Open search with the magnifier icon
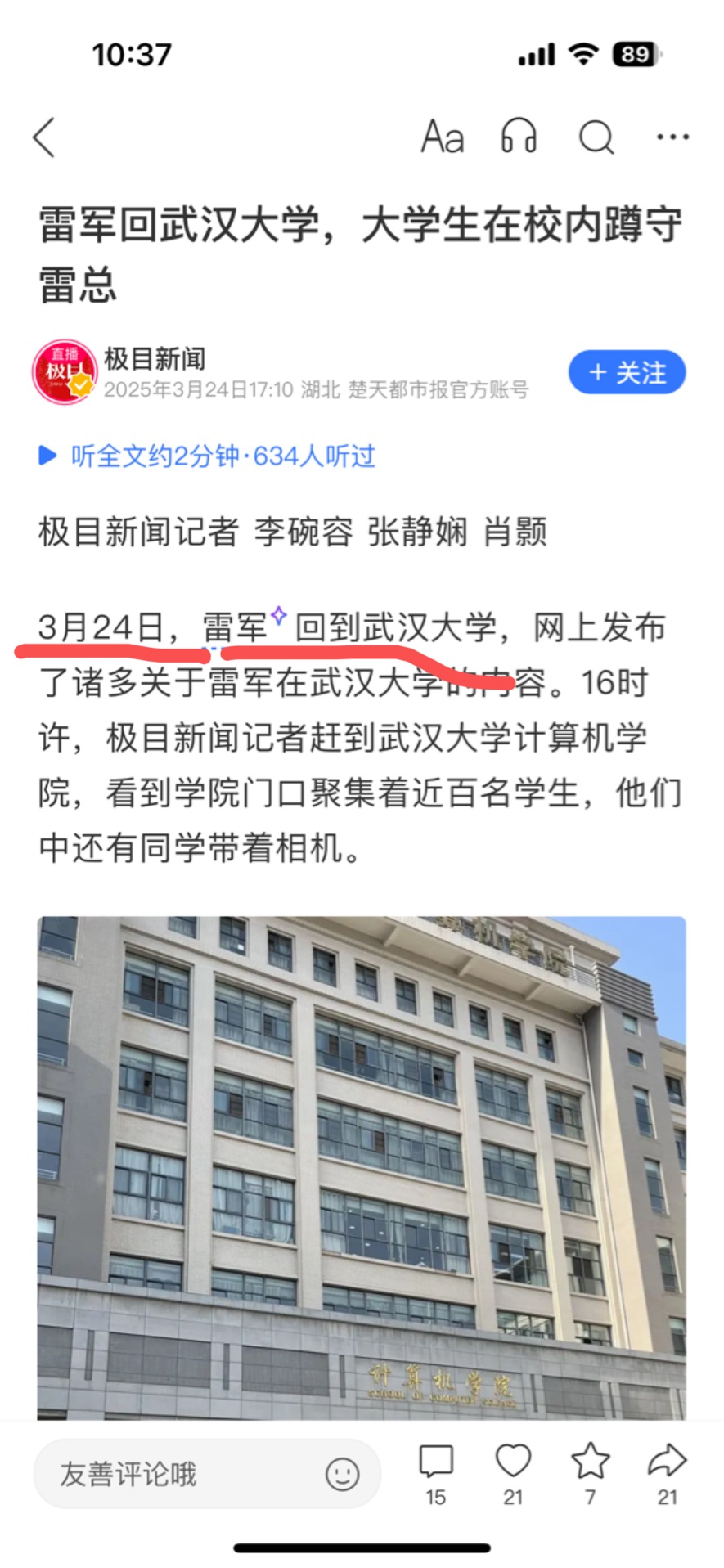Screen dimensions: 724x1568 [596, 137]
